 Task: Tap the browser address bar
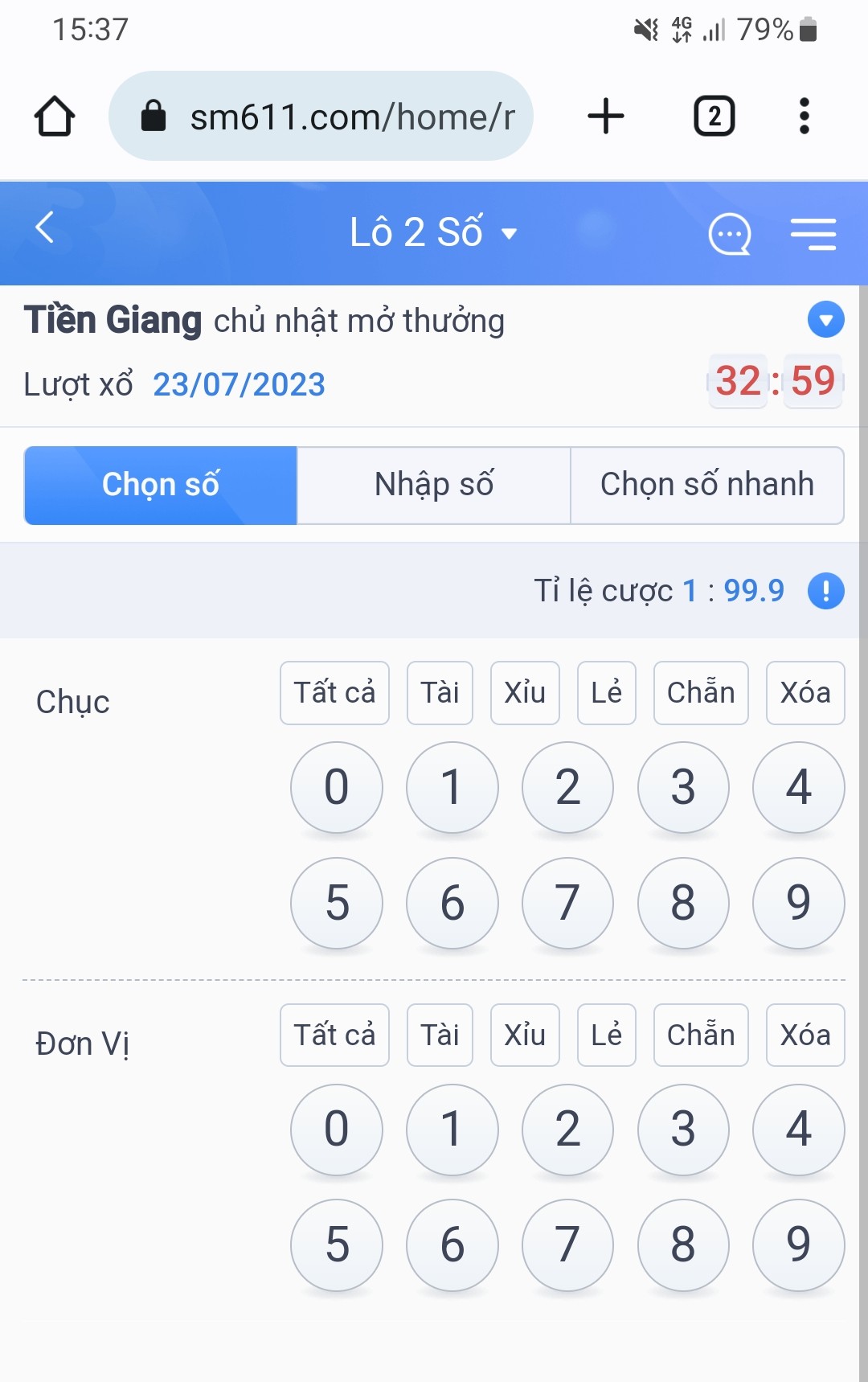[x=321, y=117]
